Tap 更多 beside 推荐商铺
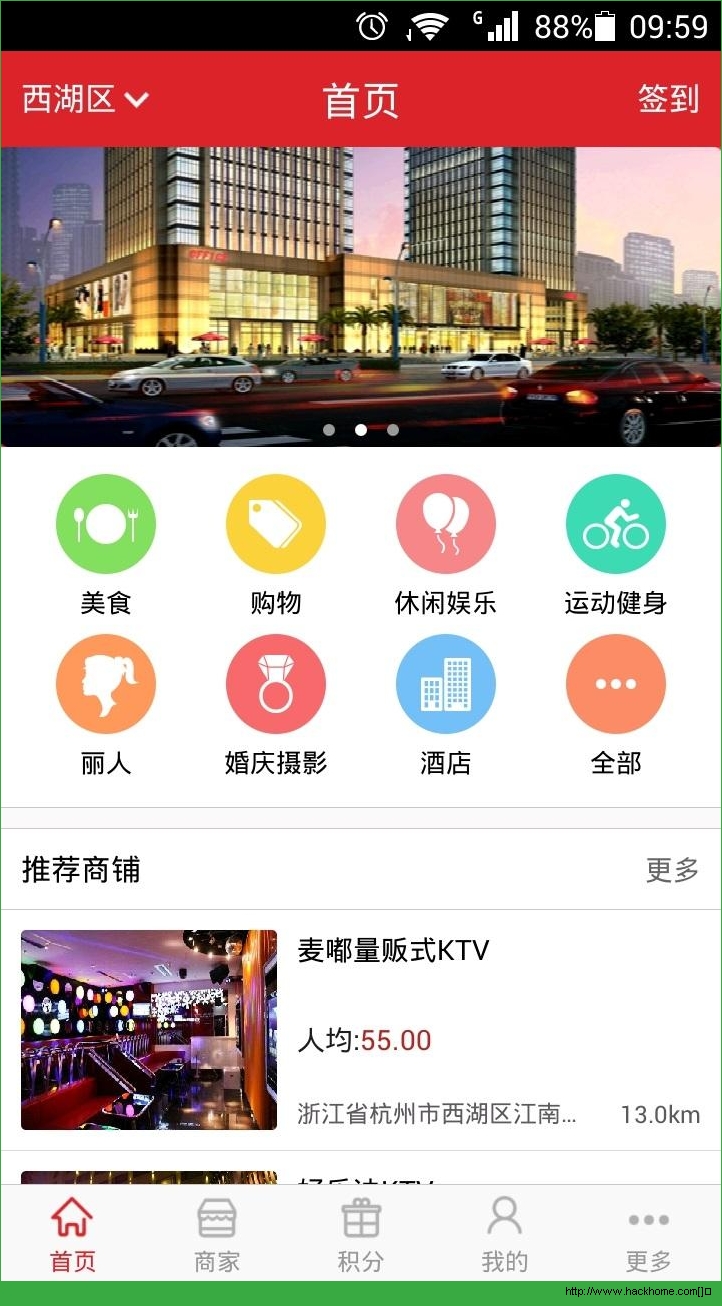Viewport: 722px width, 1306px height. [672, 870]
